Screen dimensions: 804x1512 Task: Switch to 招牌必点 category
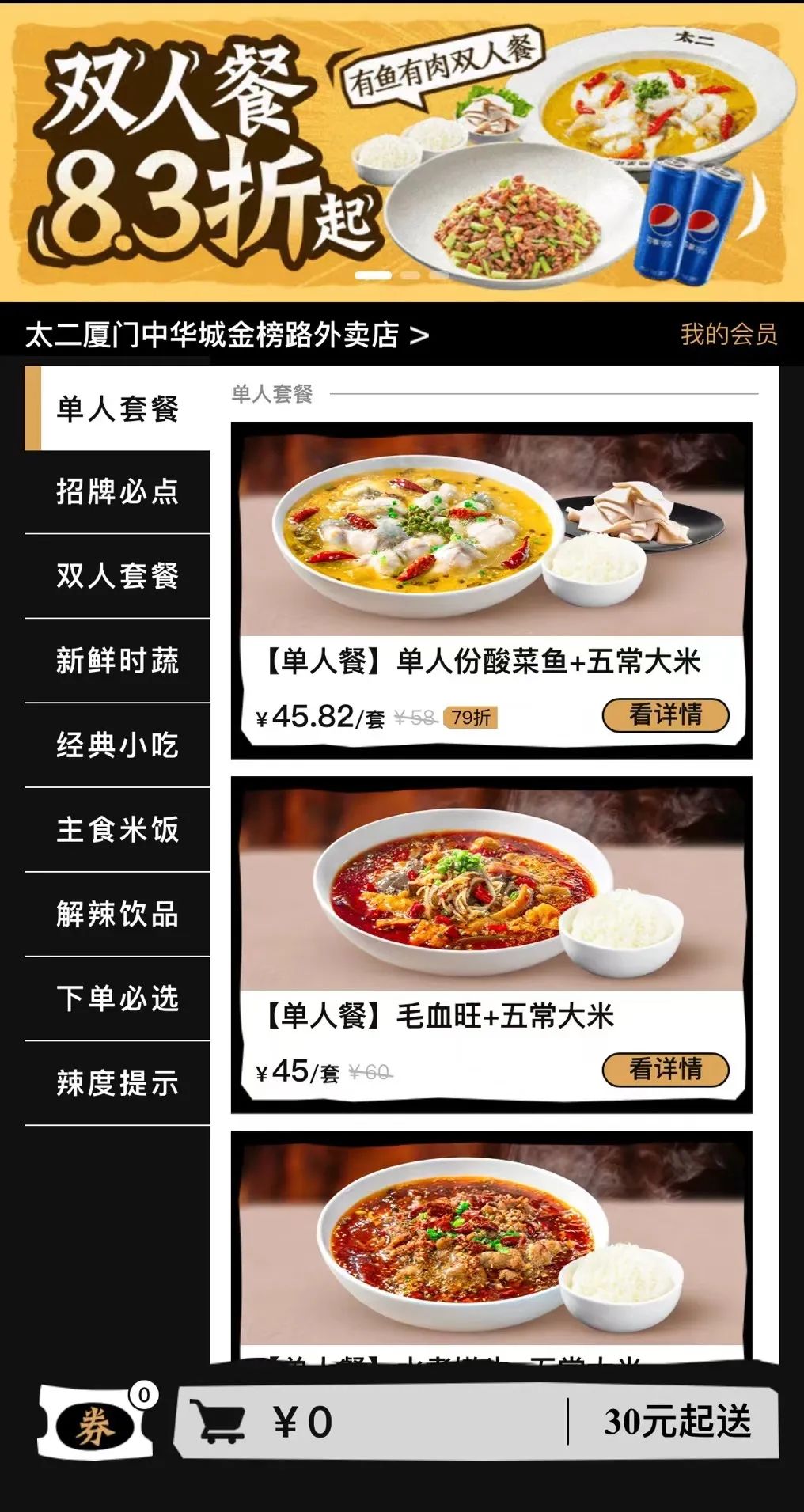(117, 492)
